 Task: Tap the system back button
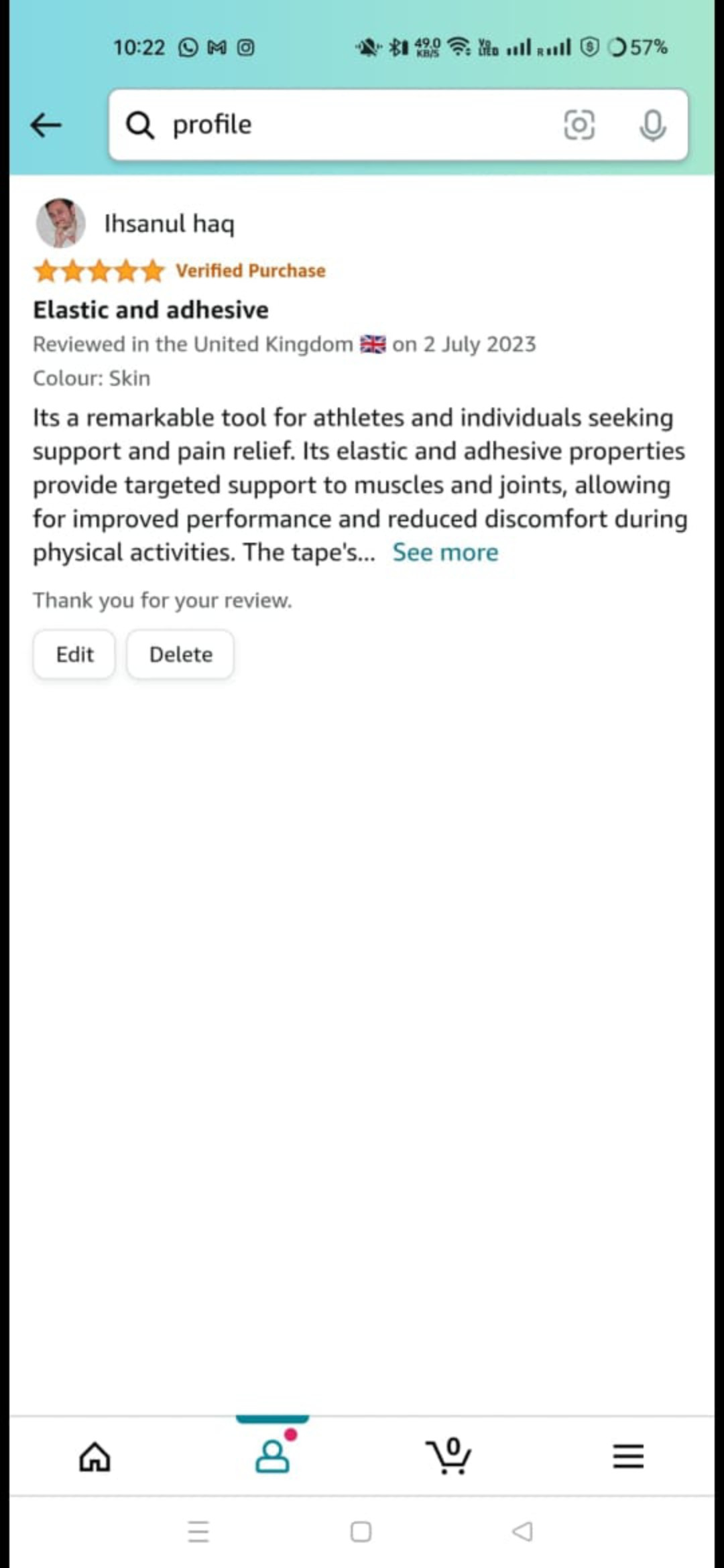(x=522, y=1532)
